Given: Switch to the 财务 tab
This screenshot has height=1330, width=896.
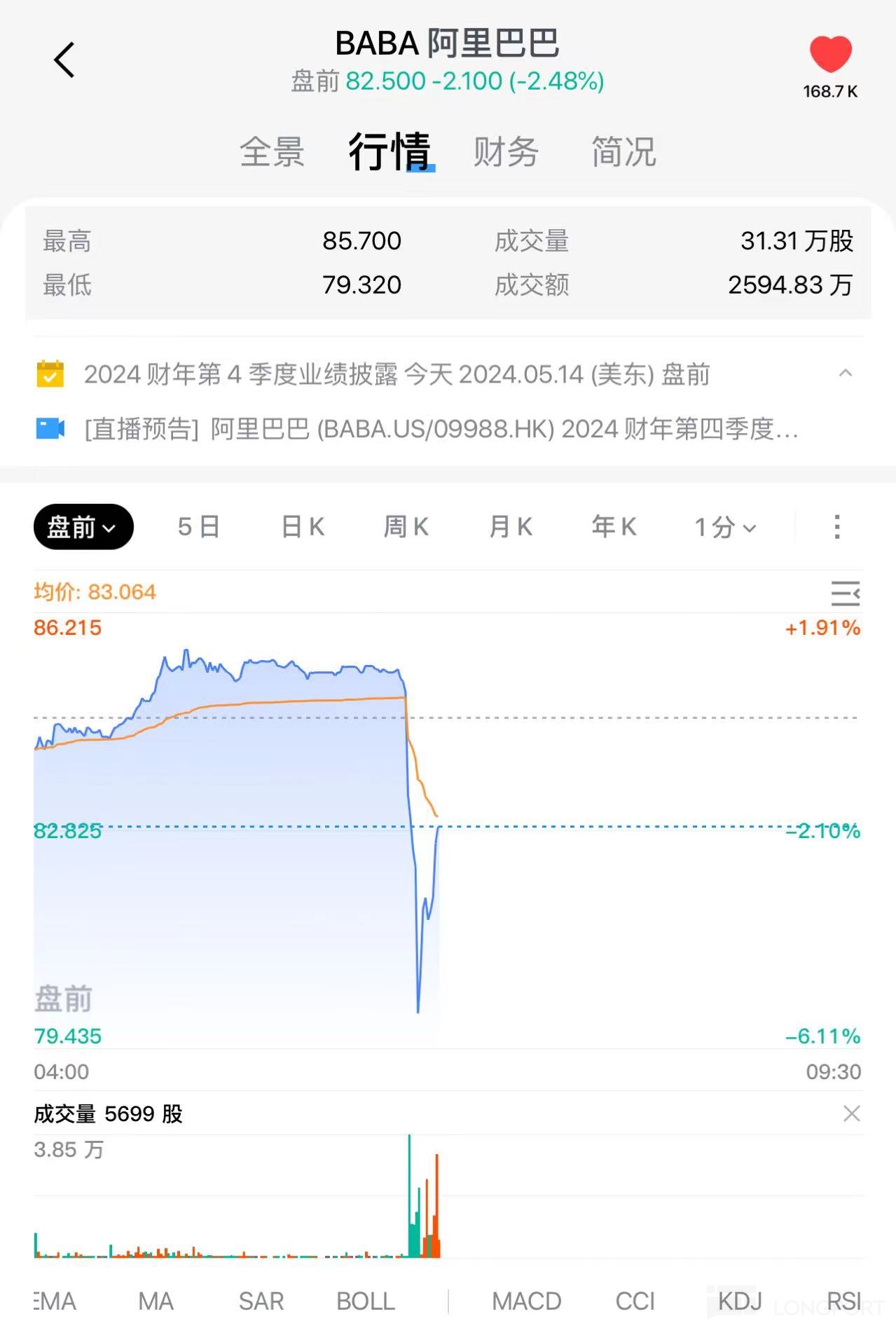Looking at the screenshot, I should pos(505,151).
